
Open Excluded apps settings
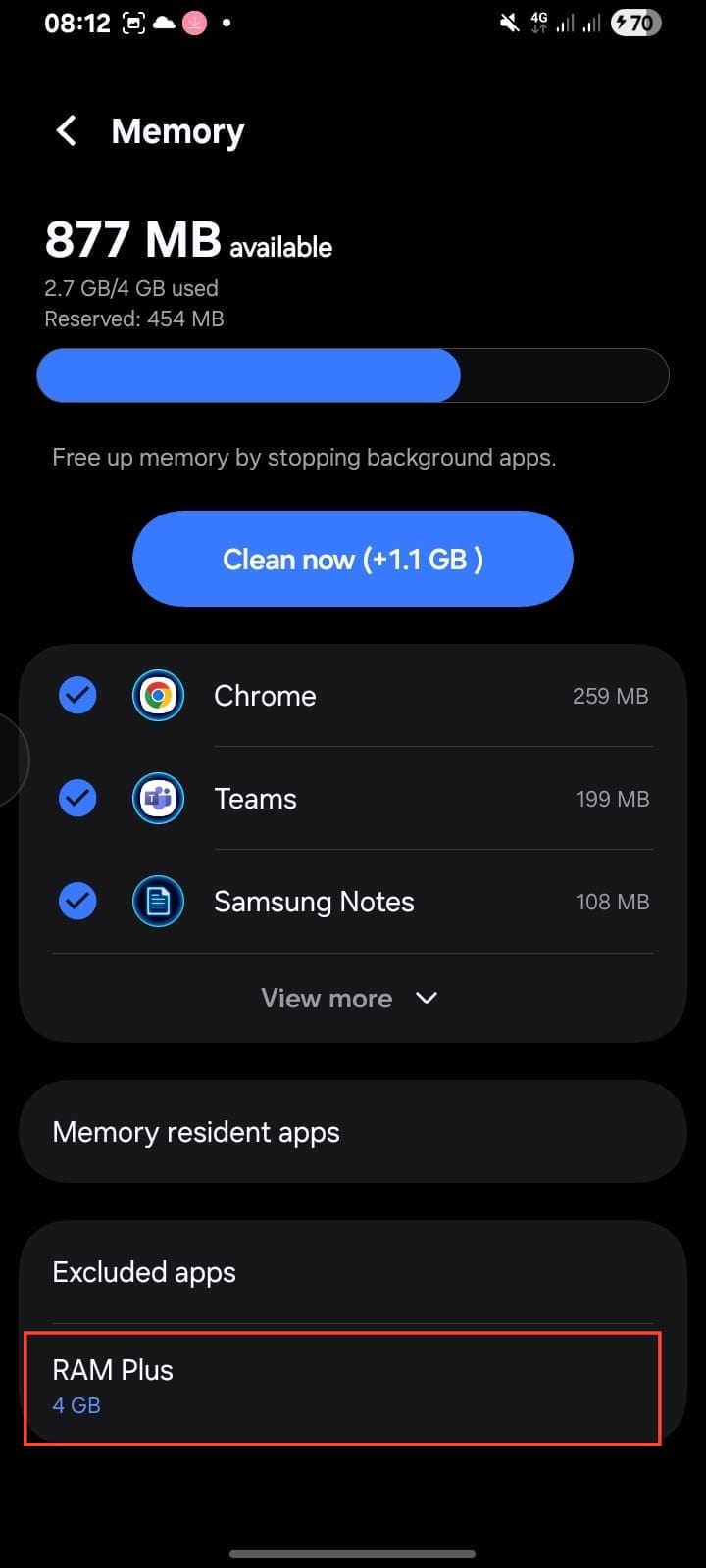[352, 1272]
